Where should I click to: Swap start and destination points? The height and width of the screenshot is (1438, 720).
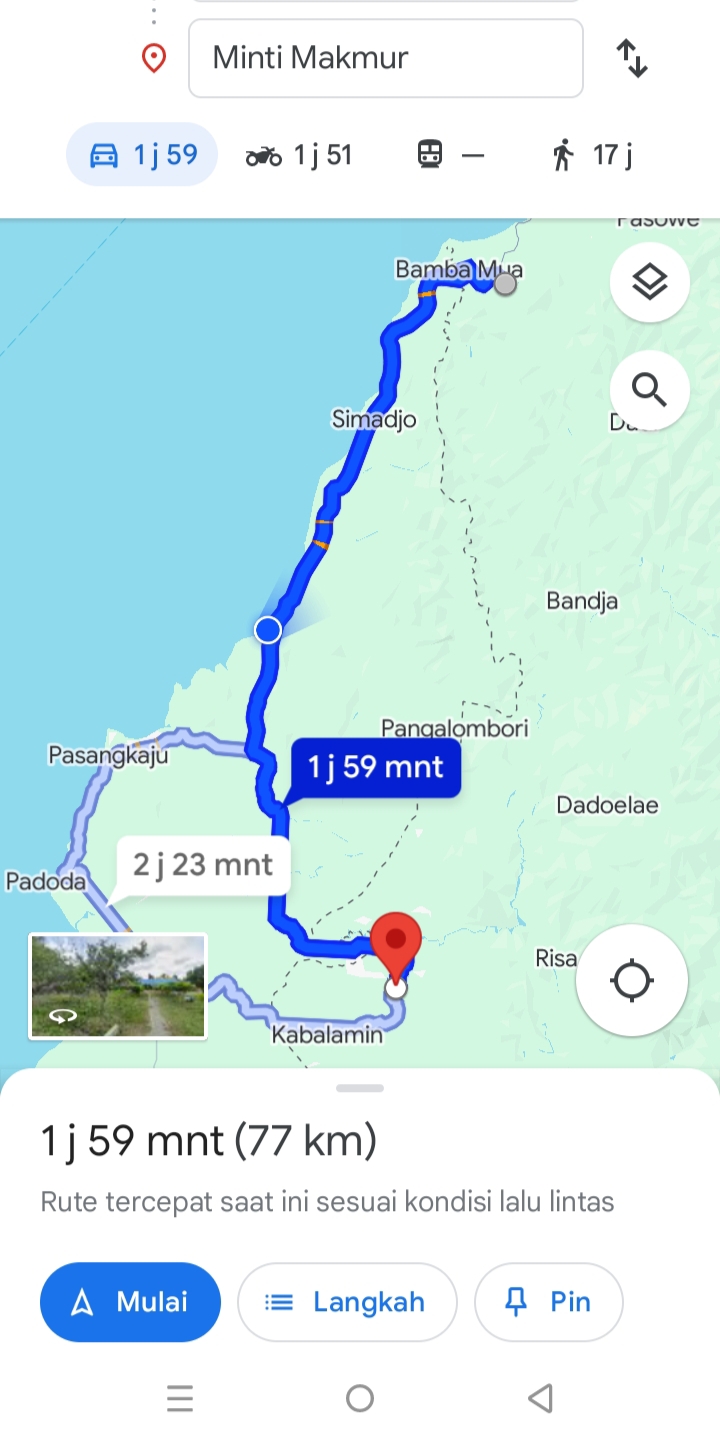(632, 58)
